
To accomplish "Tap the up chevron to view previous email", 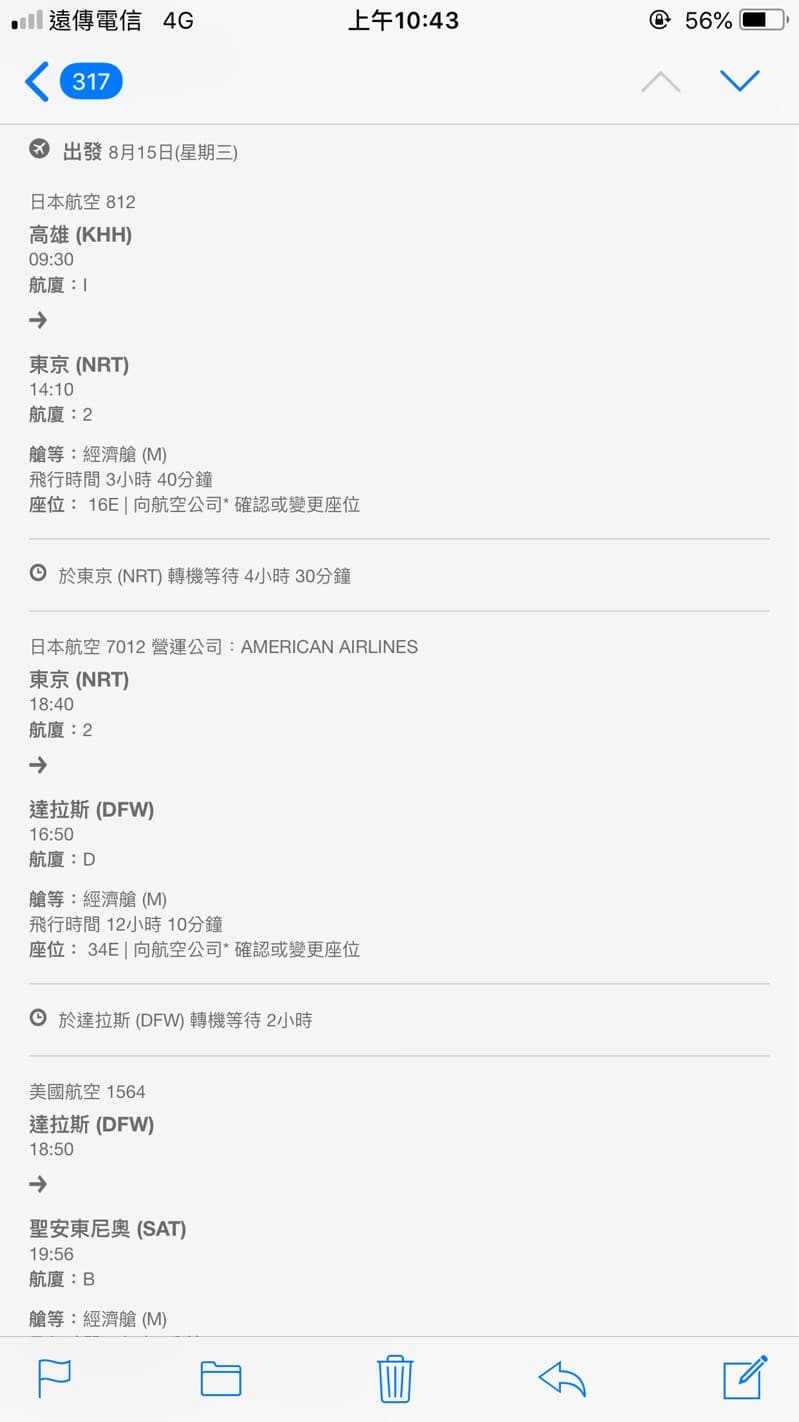I will click(659, 81).
